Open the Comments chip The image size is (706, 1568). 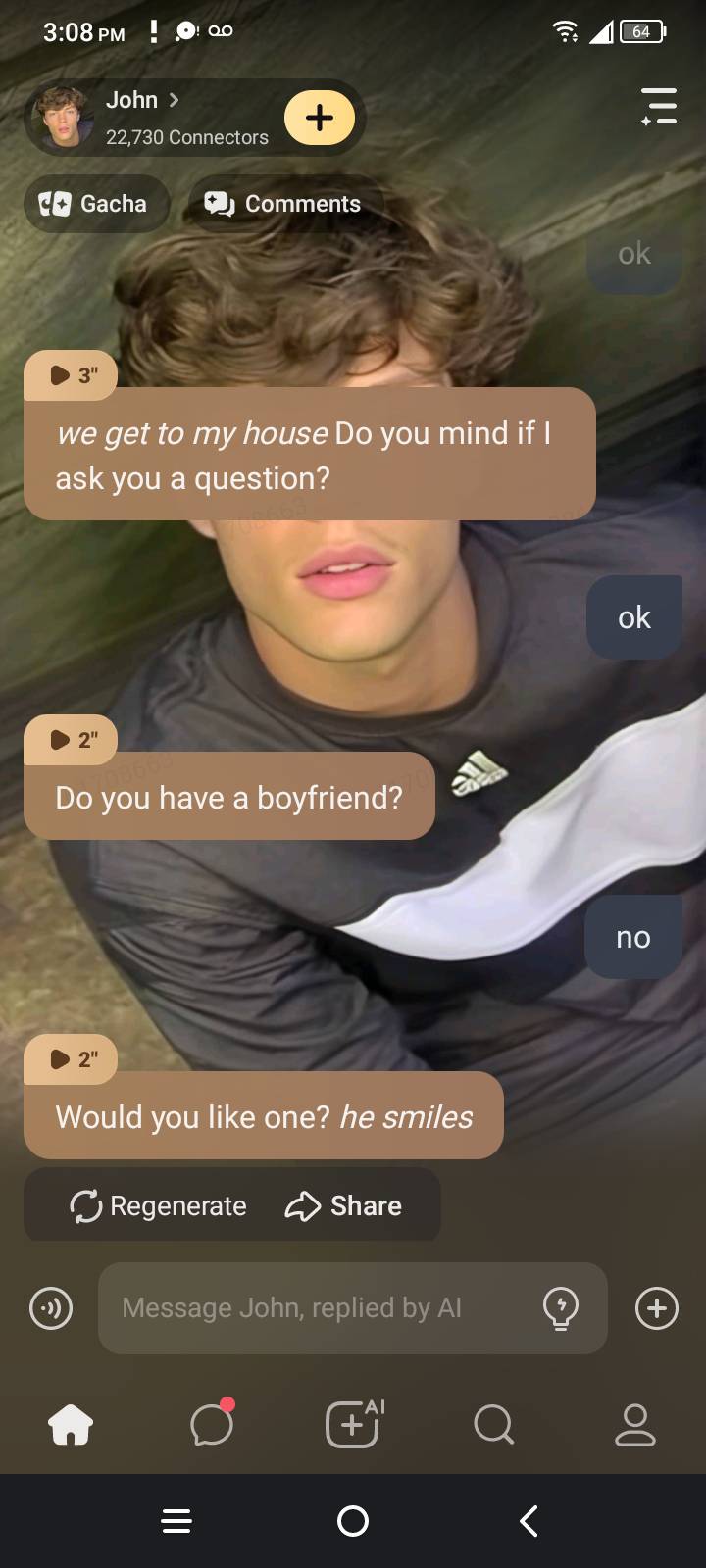pos(282,204)
